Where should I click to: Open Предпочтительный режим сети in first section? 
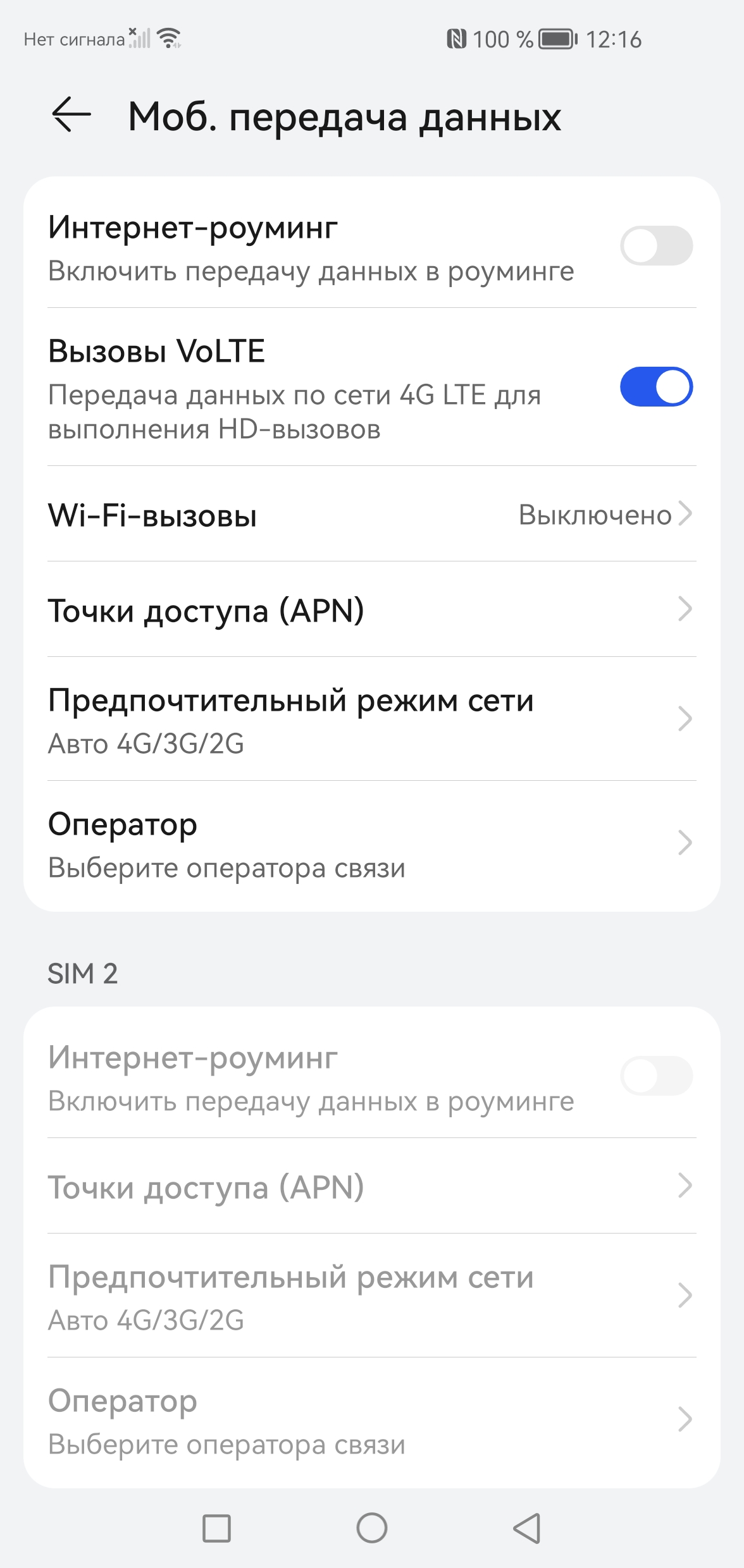click(x=372, y=720)
